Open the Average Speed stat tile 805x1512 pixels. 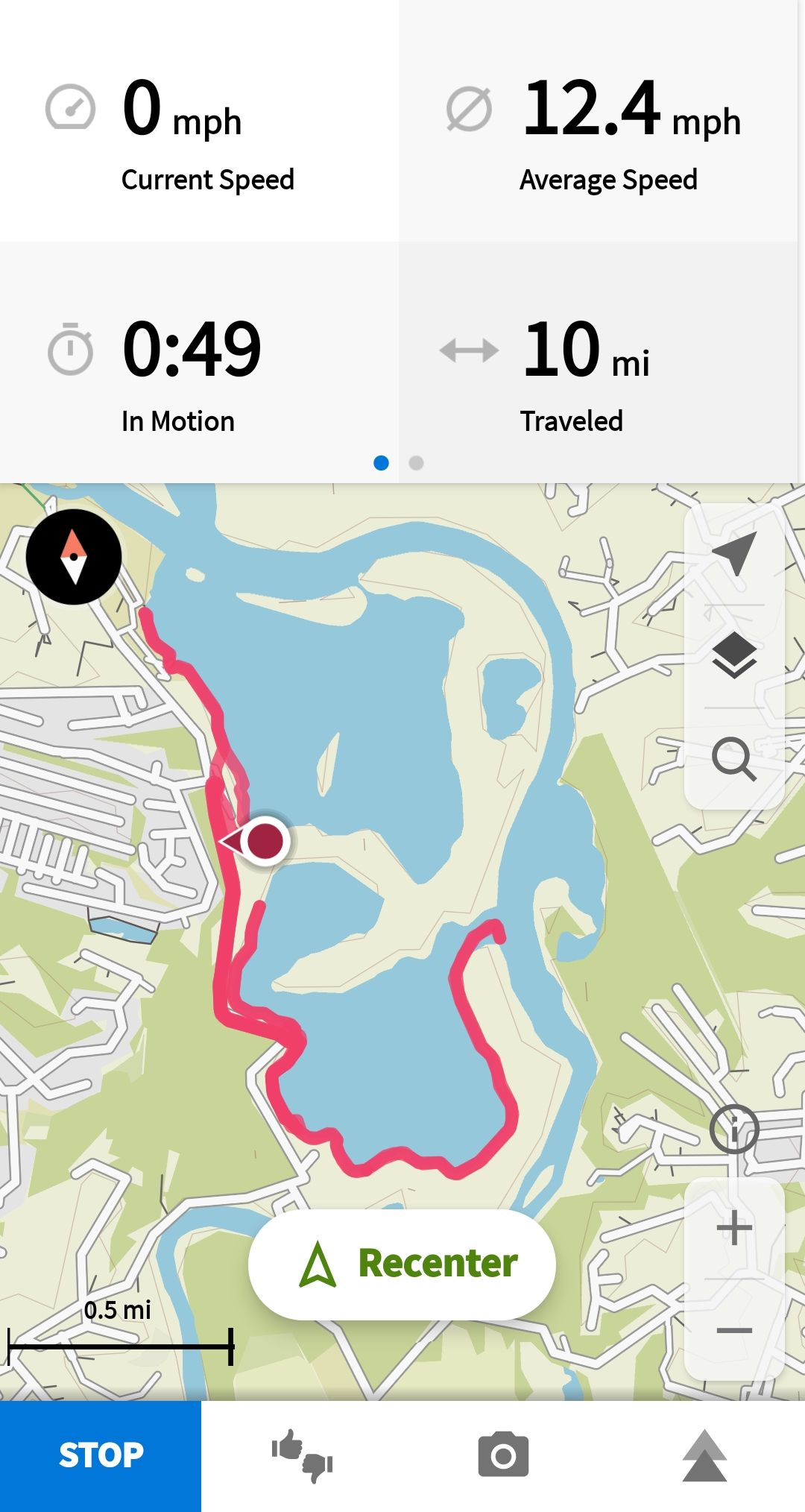coord(598,121)
